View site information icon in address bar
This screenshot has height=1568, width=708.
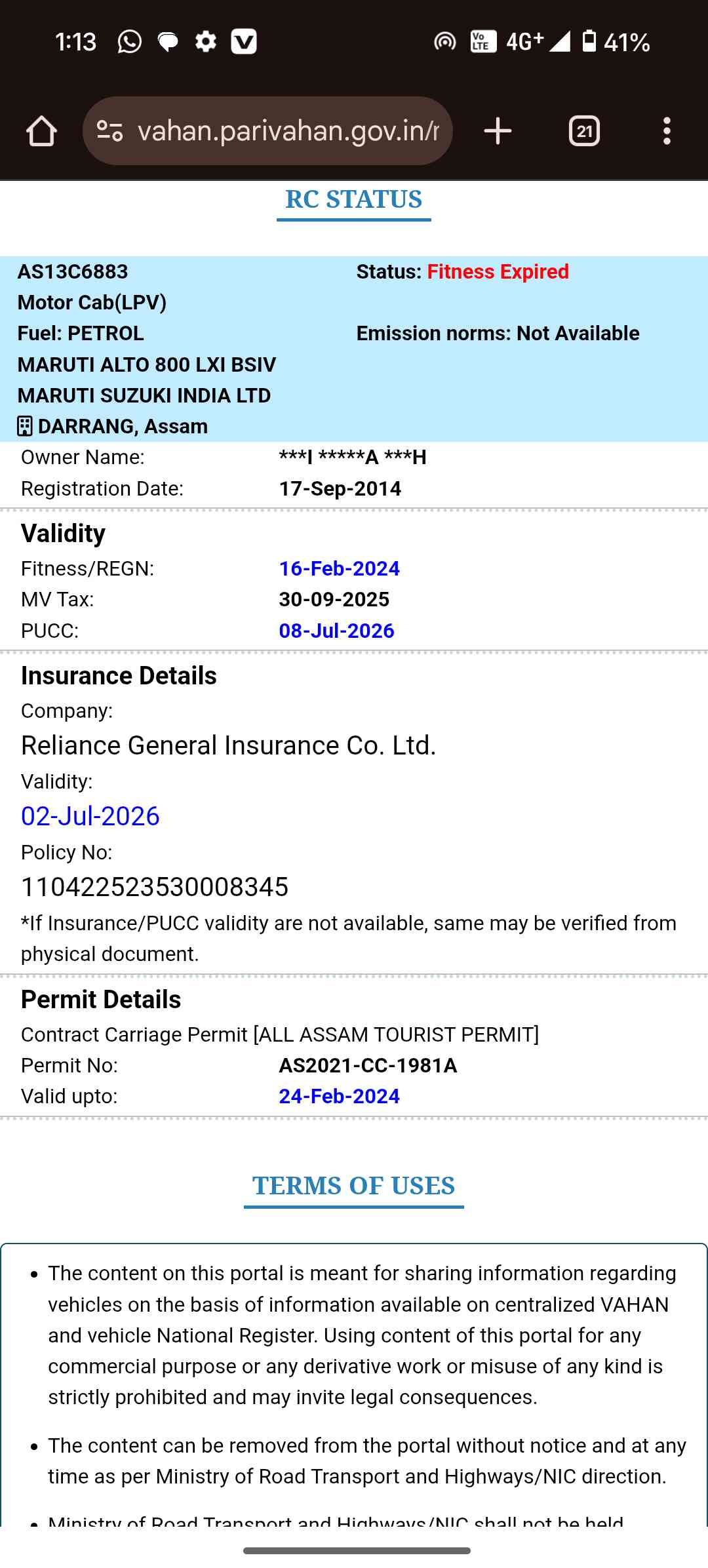point(109,131)
